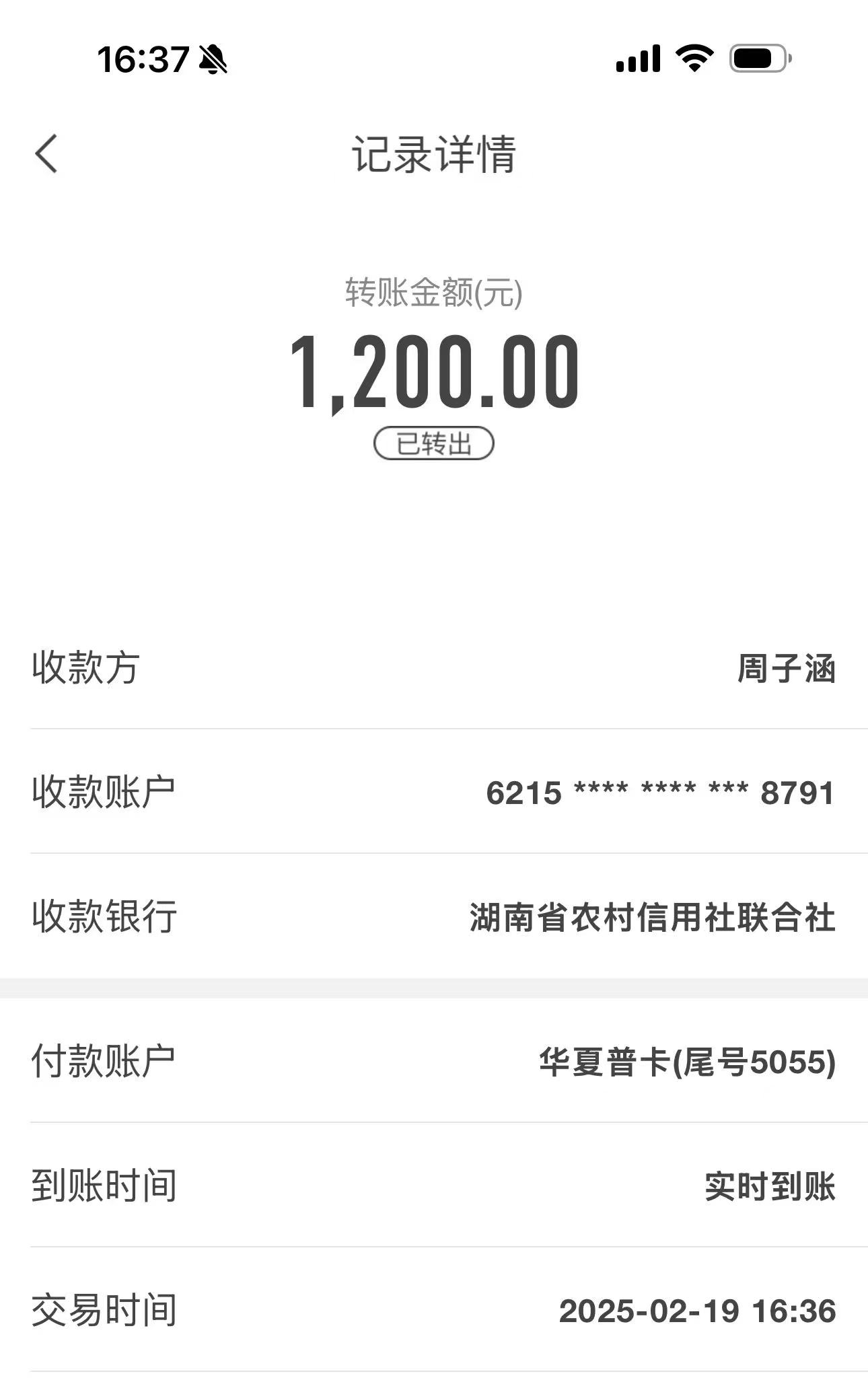Tap the back chevron to return
This screenshot has height=1384, width=868.
pos(46,155)
